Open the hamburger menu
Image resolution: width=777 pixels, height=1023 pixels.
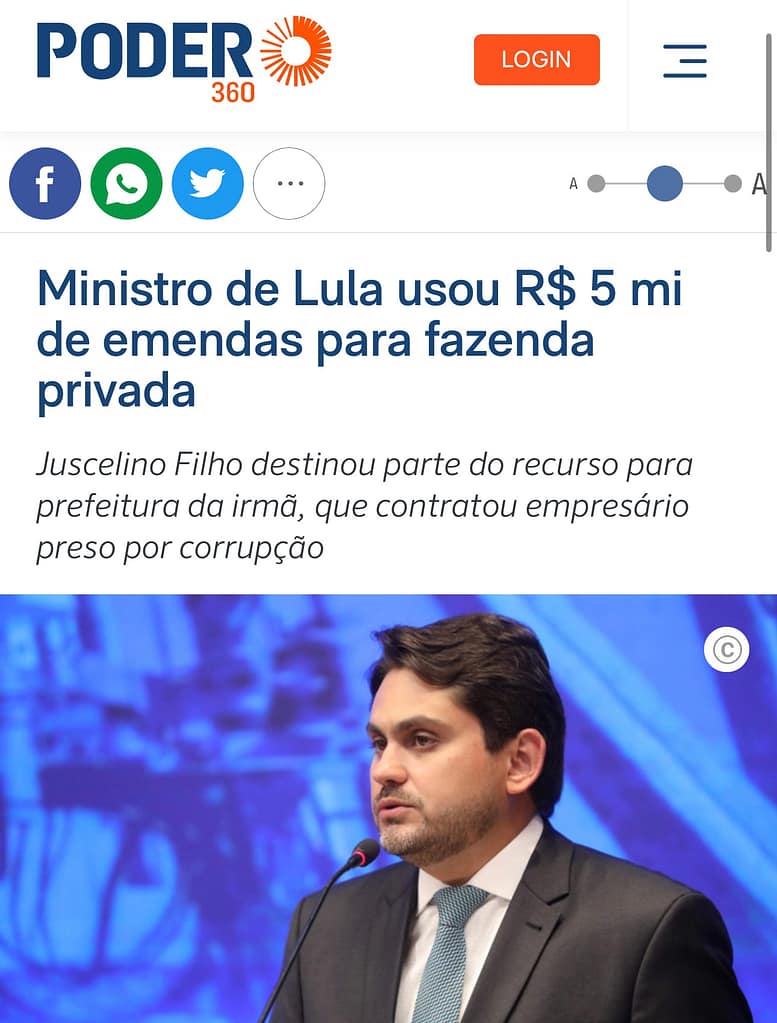pos(685,60)
